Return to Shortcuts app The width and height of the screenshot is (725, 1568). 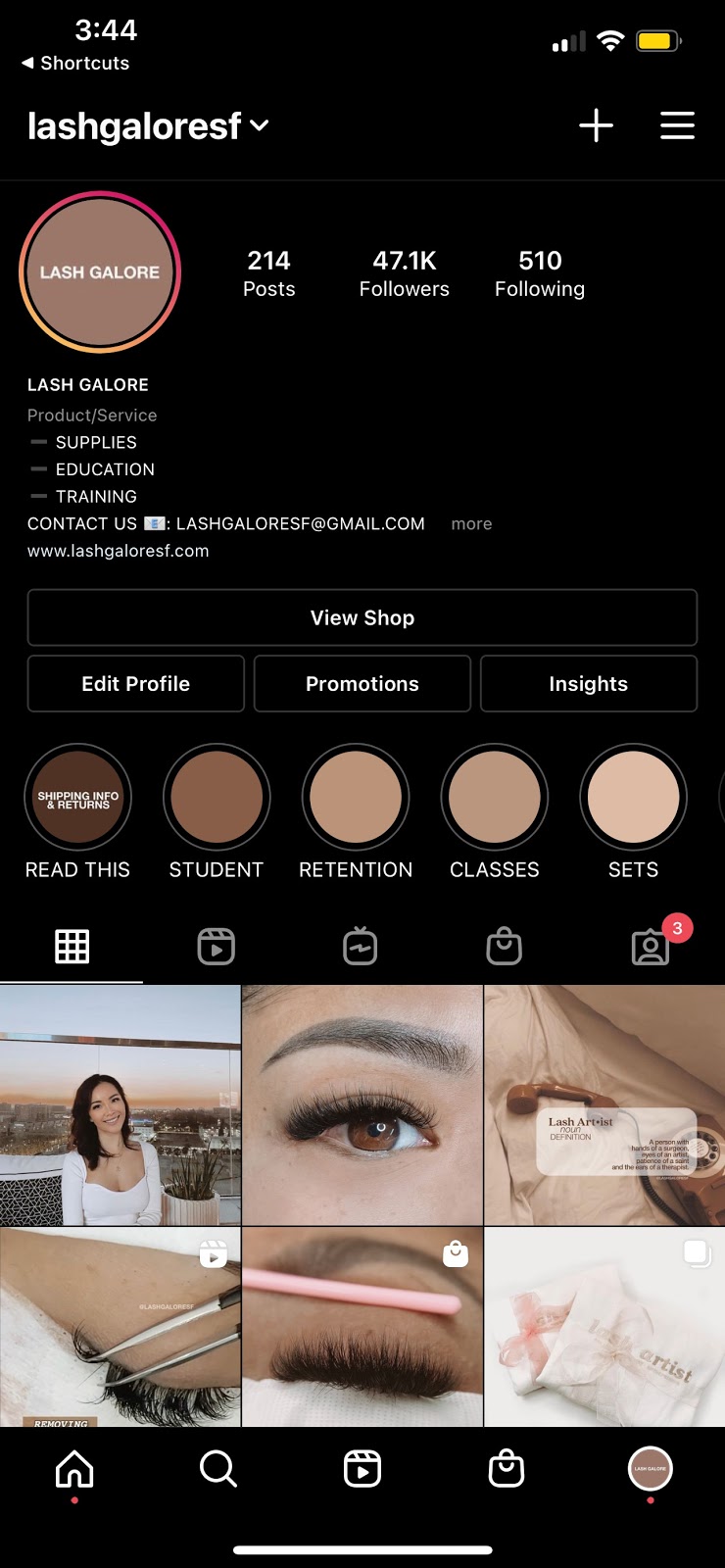[x=75, y=63]
